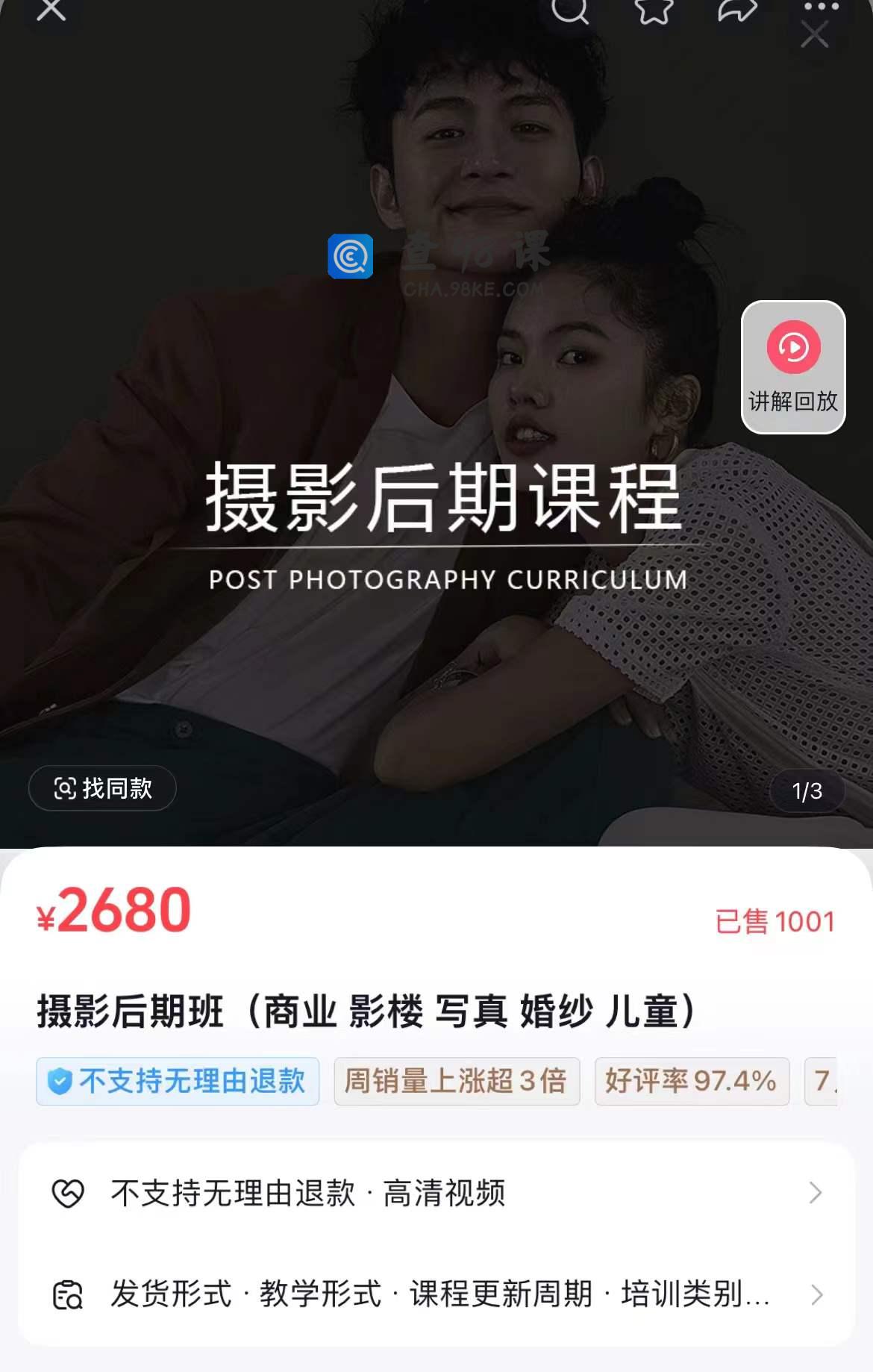Close the product page with X
The image size is (873, 1372).
(x=51, y=9)
